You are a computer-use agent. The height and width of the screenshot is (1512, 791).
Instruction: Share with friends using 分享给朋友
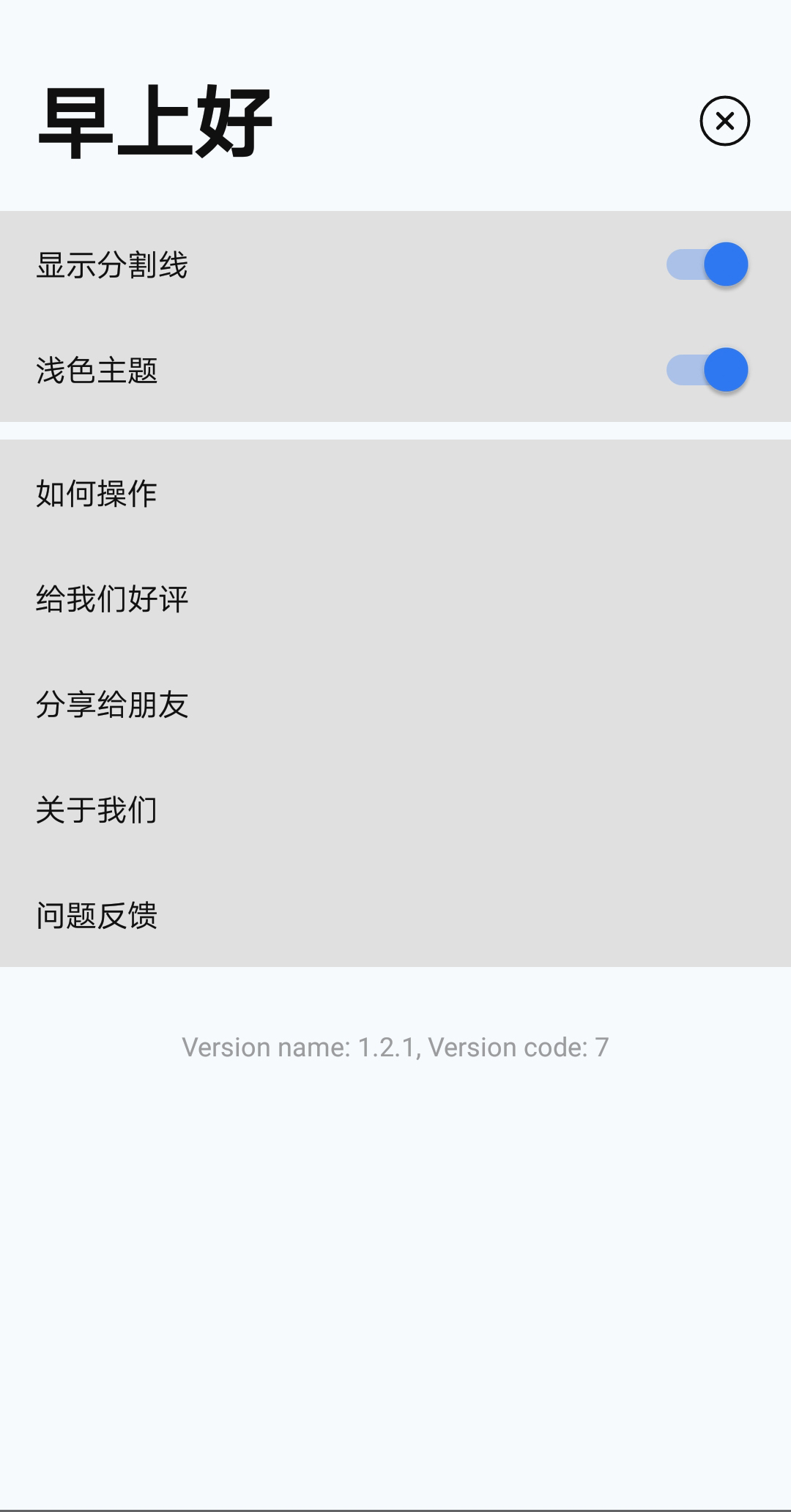(113, 705)
